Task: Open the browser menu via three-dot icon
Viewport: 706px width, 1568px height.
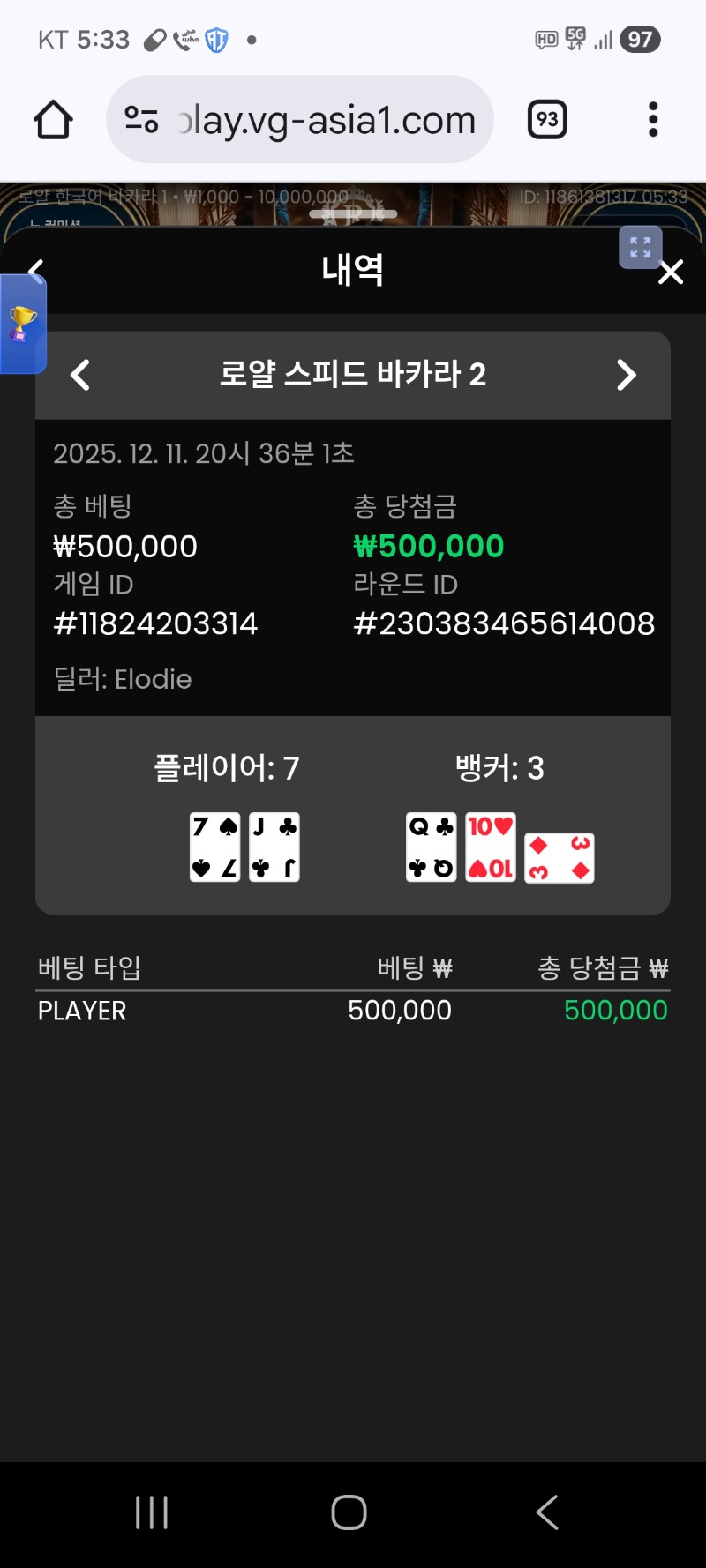Action: (x=652, y=119)
